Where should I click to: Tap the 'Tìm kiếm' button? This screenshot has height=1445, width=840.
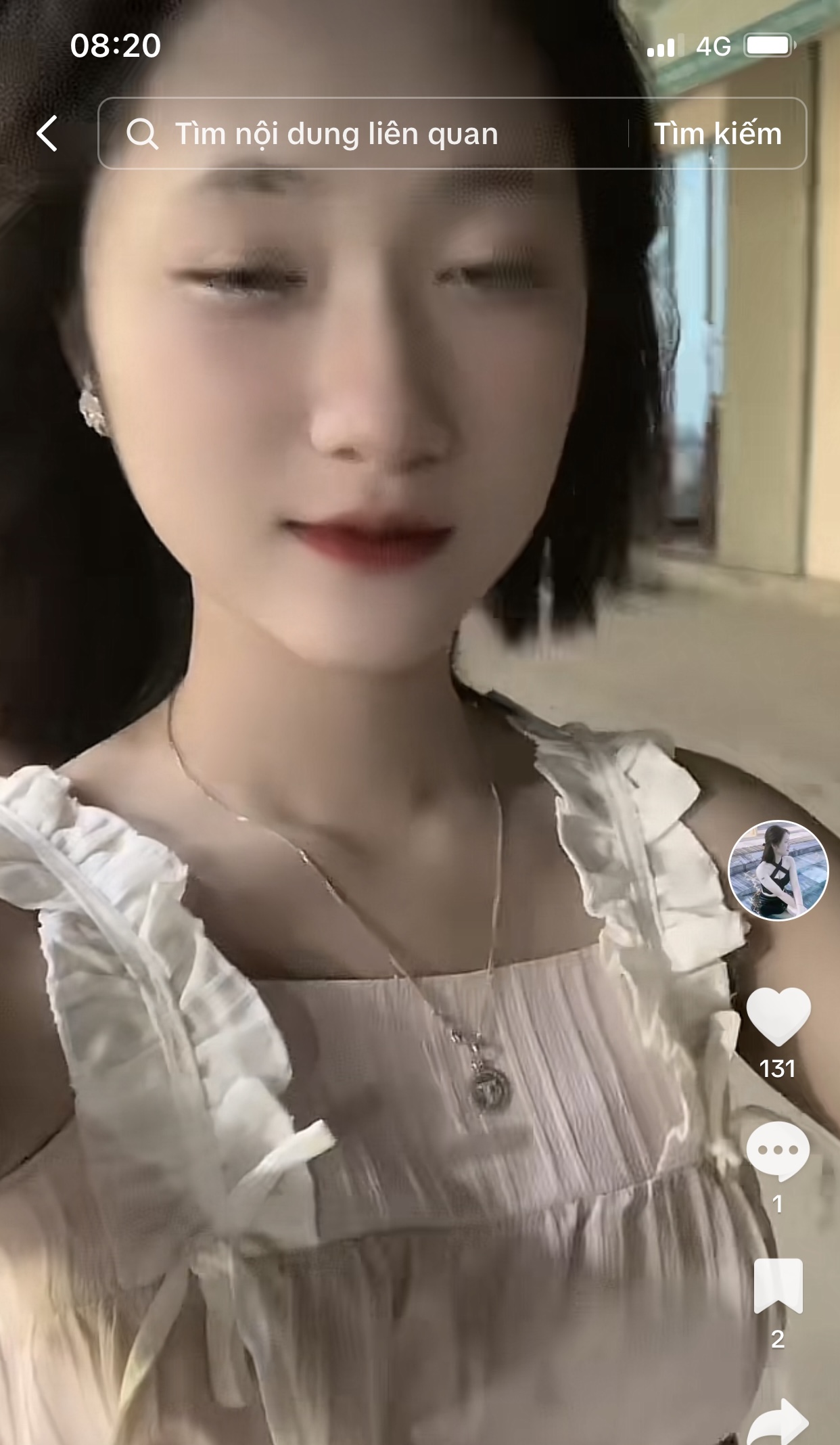[718, 133]
